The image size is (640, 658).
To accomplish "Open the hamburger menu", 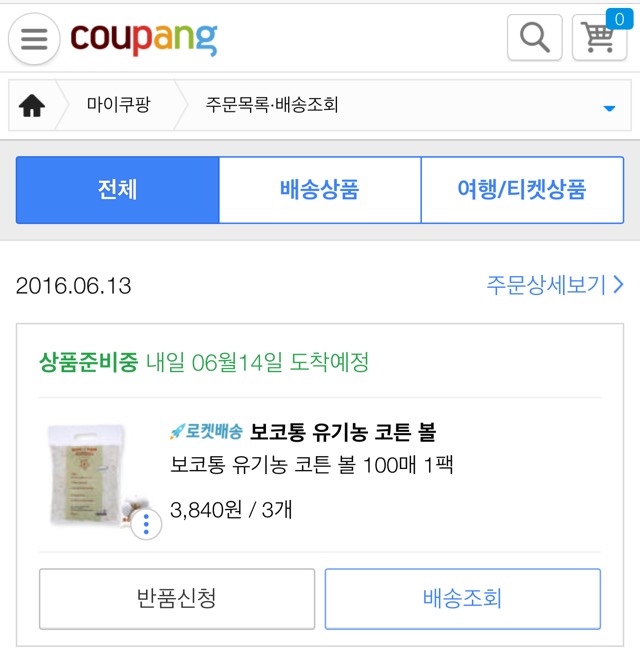I will 34,39.
